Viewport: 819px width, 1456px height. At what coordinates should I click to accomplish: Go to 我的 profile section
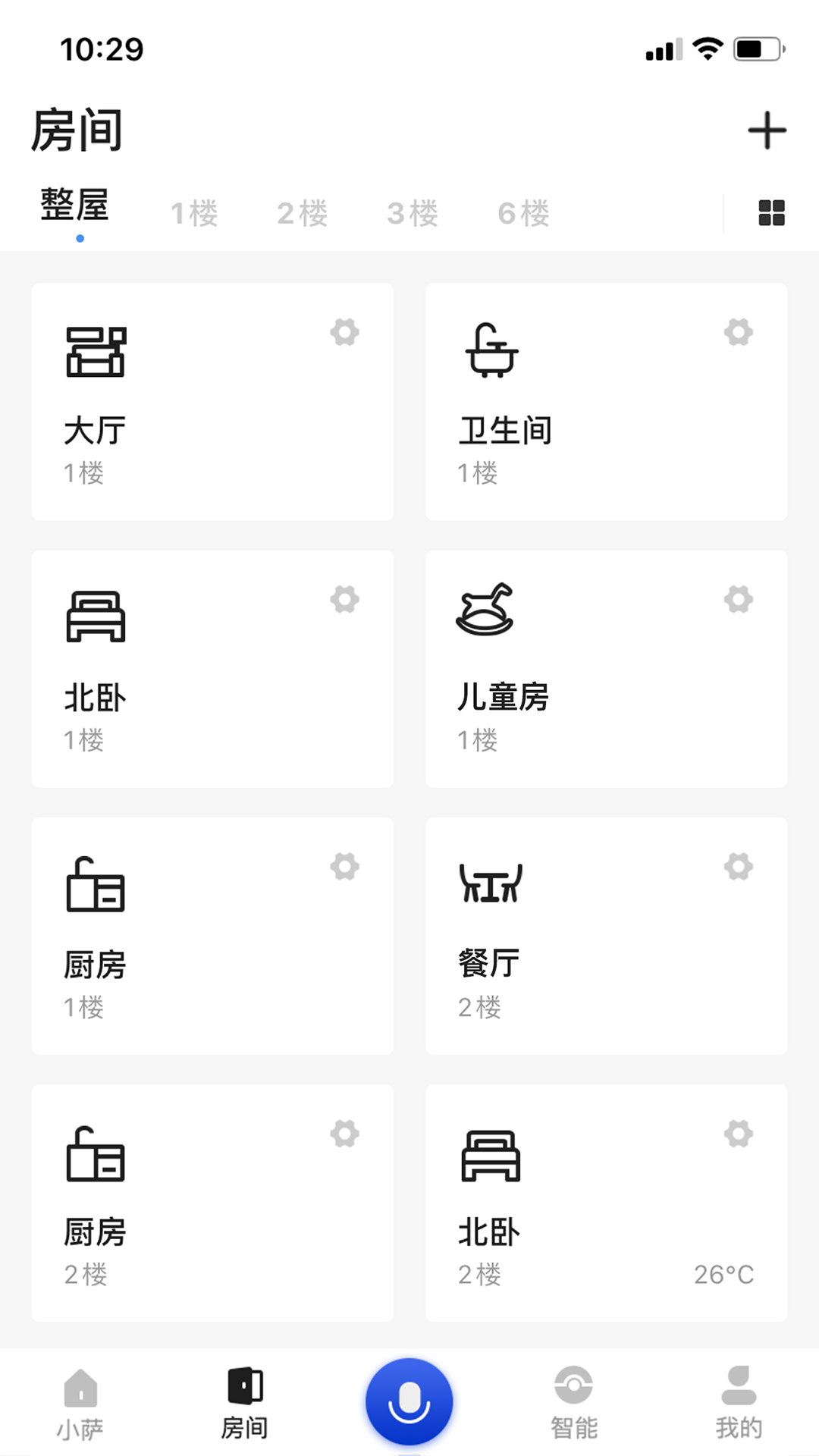pyautogui.click(x=735, y=1400)
